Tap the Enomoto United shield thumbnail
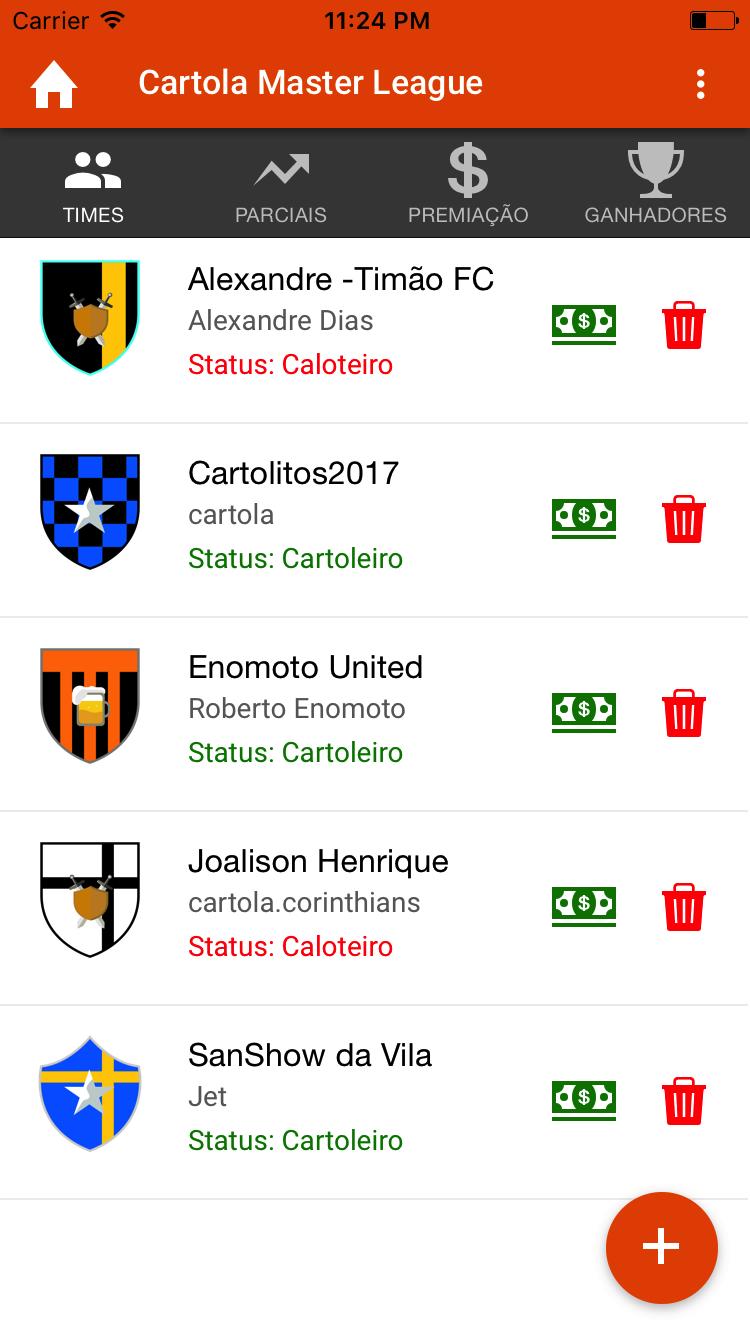This screenshot has height=1334, width=750. coord(89,705)
